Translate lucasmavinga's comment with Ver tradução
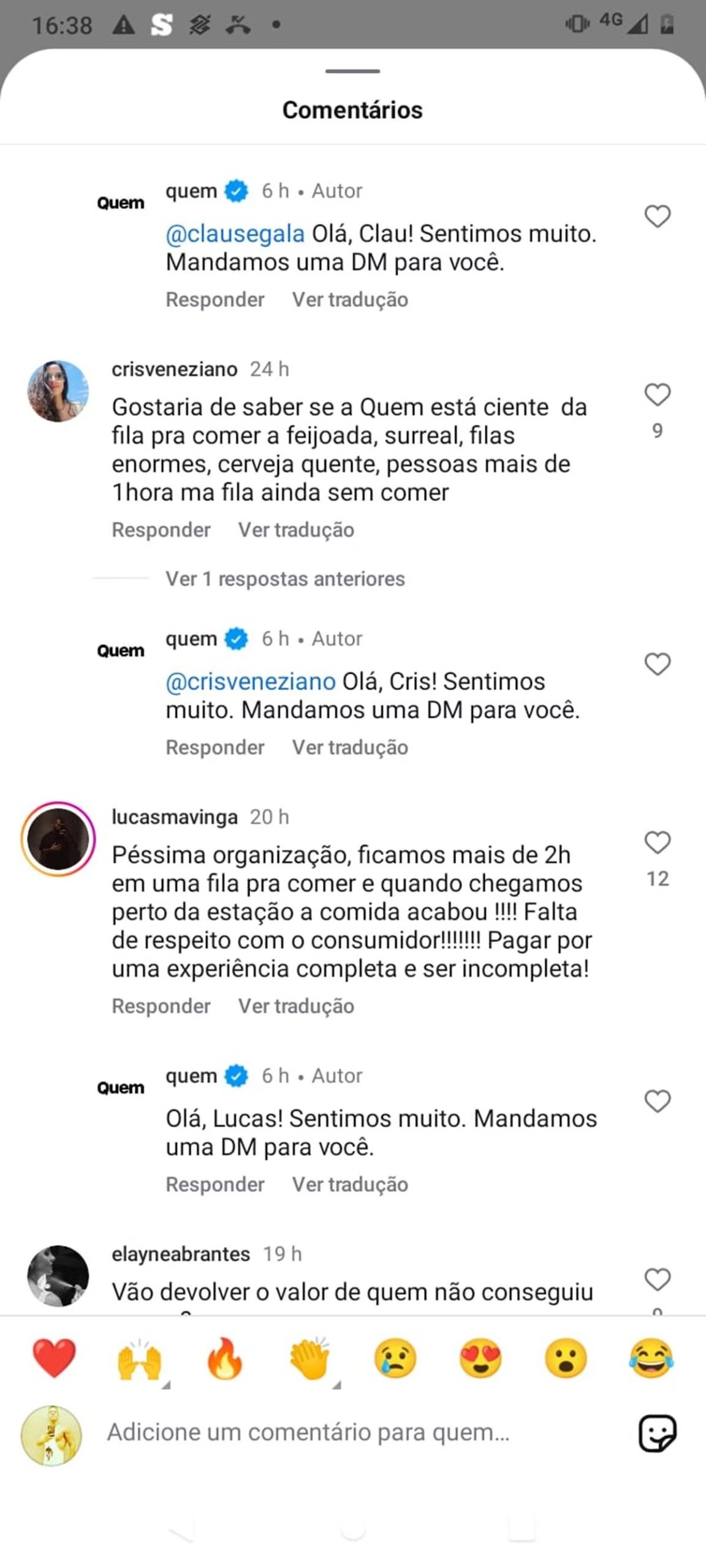The image size is (706, 1568). pyautogui.click(x=296, y=1006)
